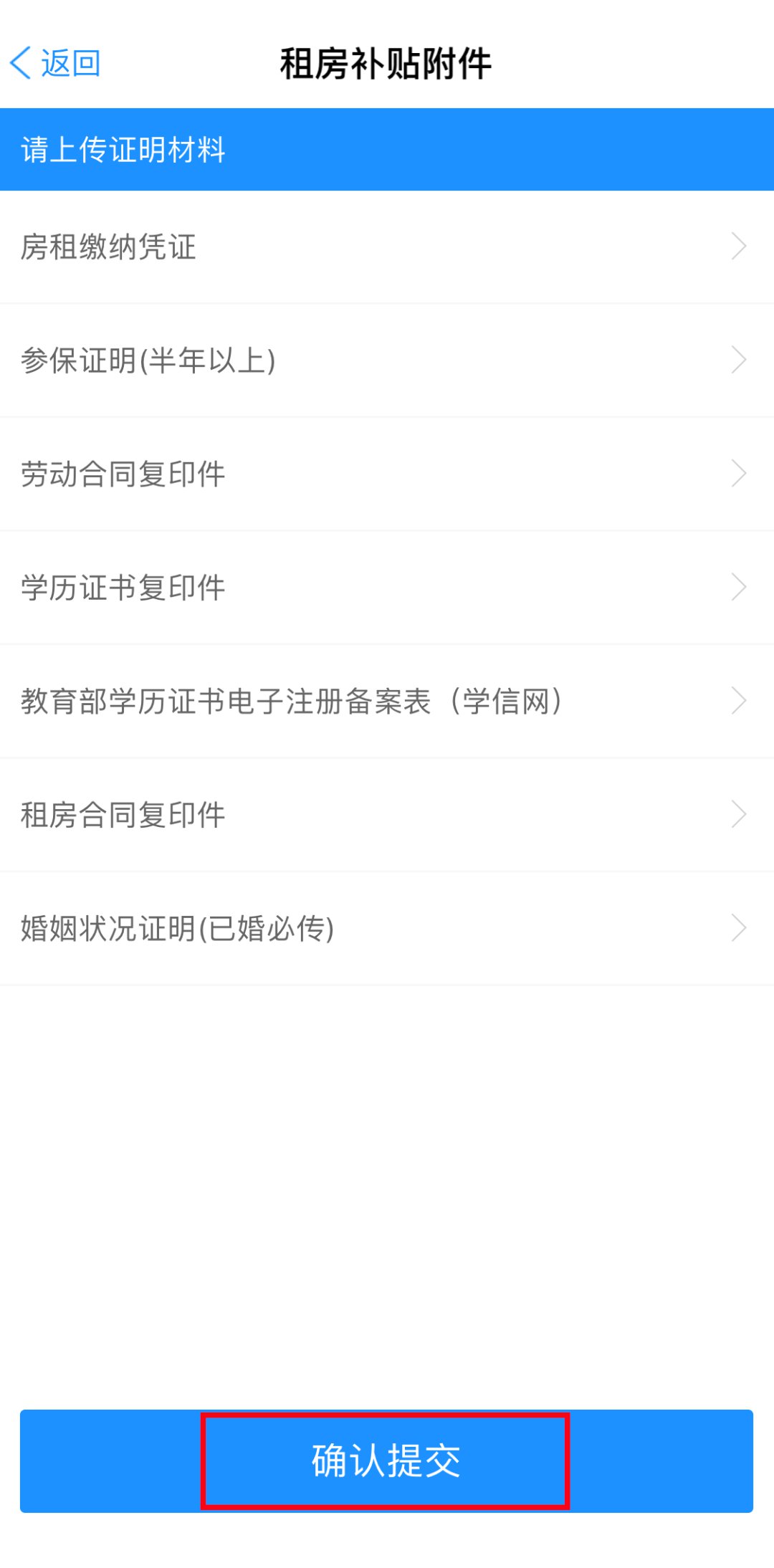774x1568 pixels.
Task: Choose 租房合同复印件 row
Action: [386, 815]
